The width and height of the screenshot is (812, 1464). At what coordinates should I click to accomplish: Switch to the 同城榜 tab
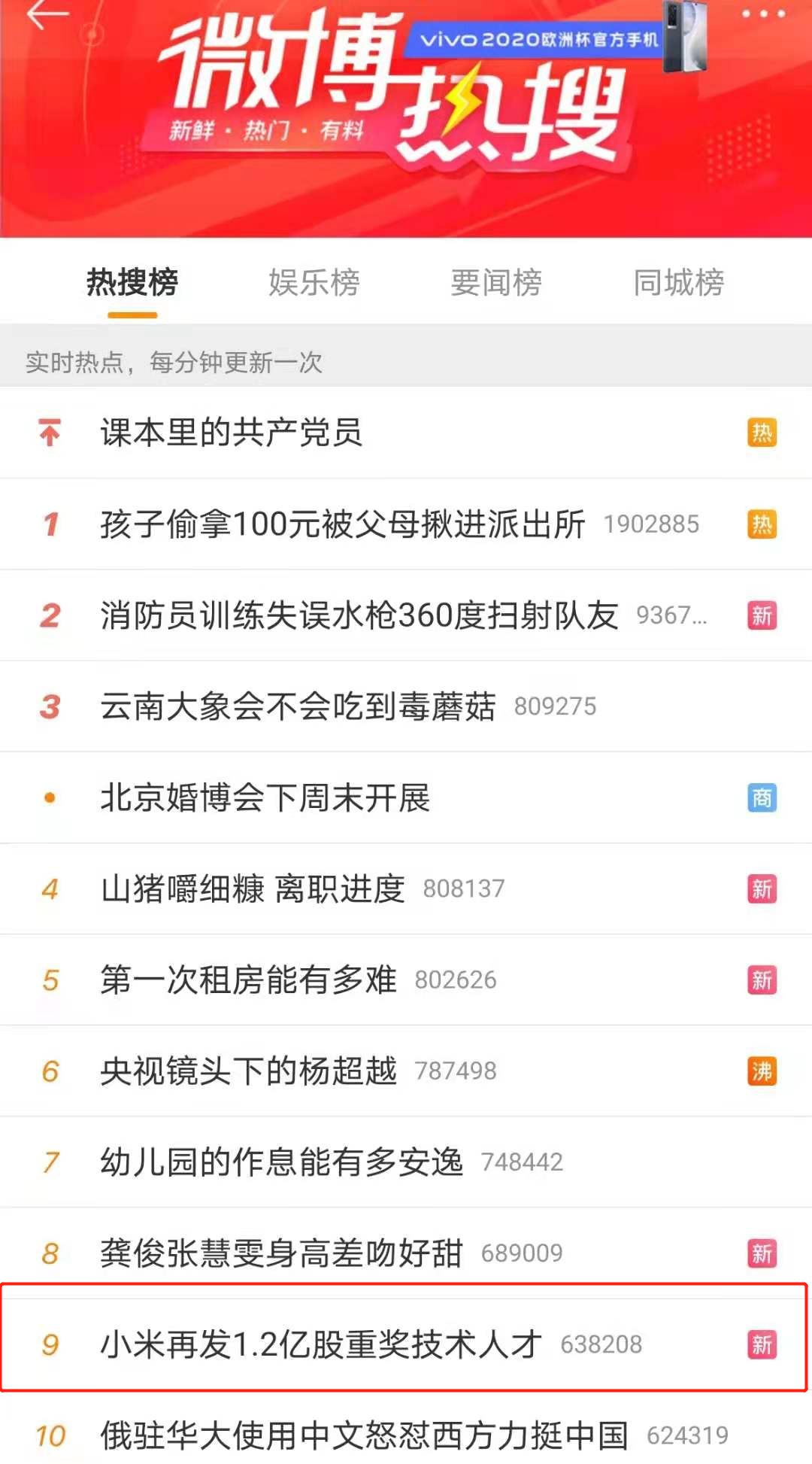[678, 283]
